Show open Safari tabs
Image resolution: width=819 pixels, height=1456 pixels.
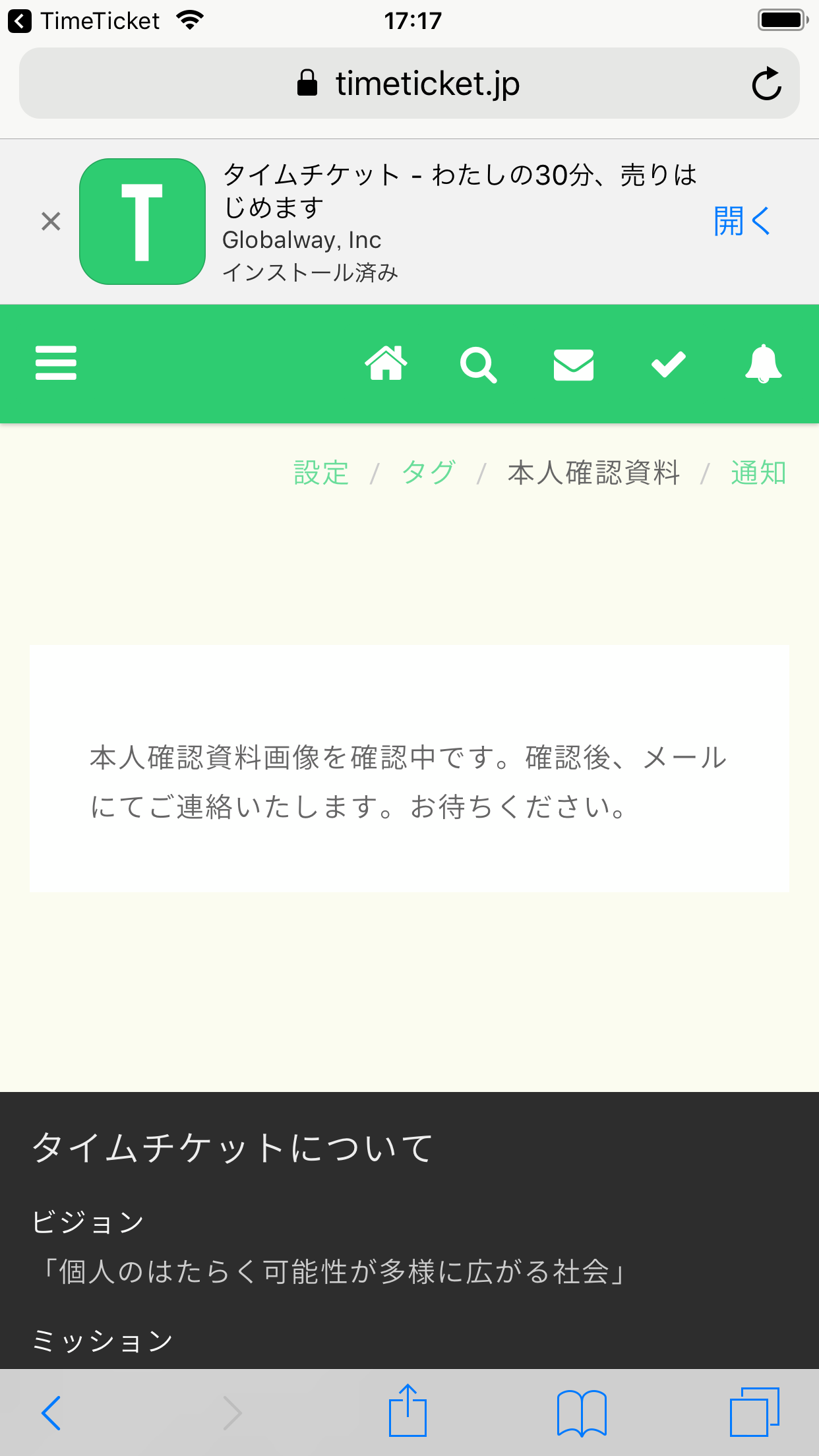pyautogui.click(x=754, y=1412)
